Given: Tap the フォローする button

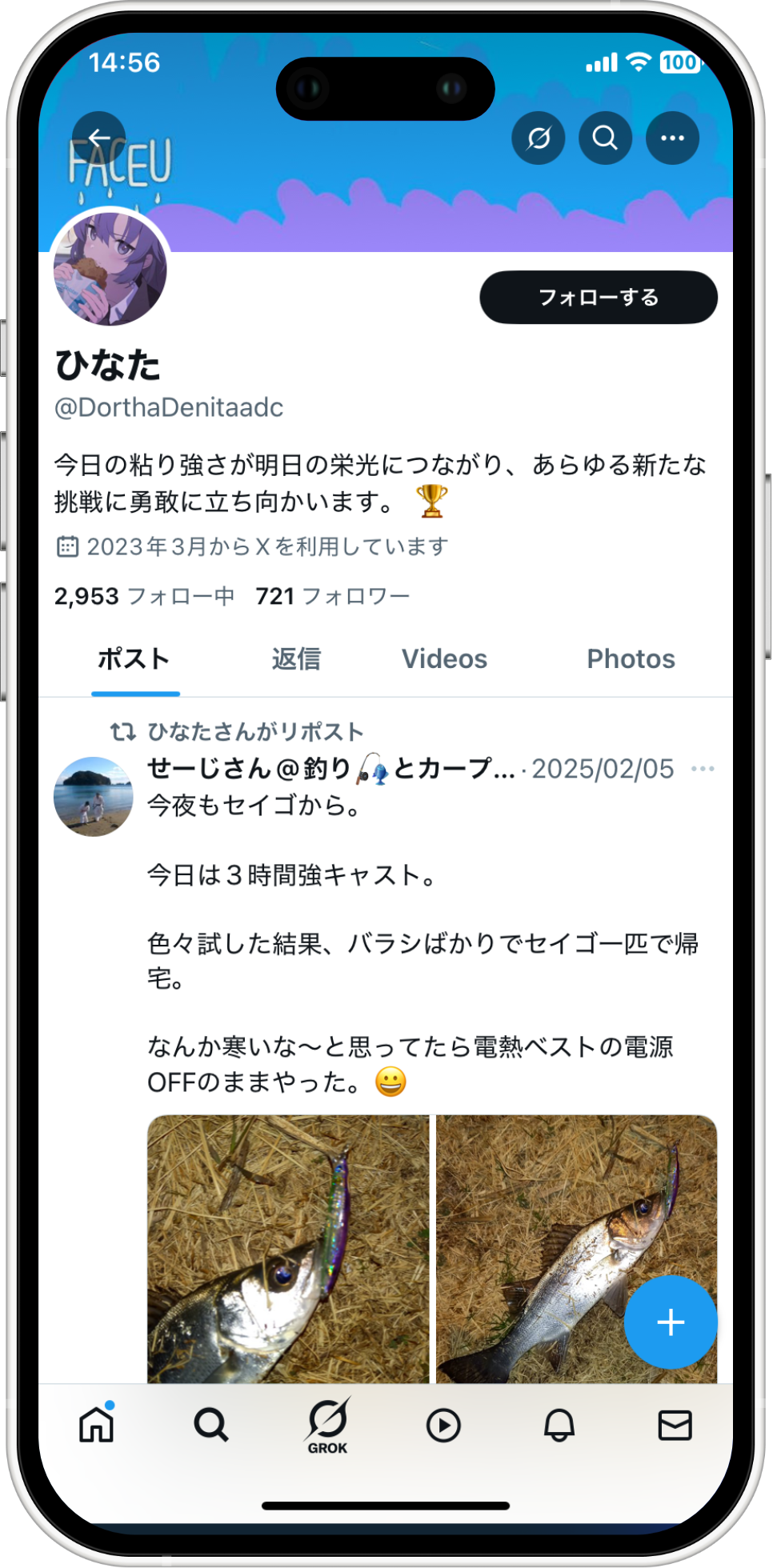Looking at the screenshot, I should (x=598, y=298).
